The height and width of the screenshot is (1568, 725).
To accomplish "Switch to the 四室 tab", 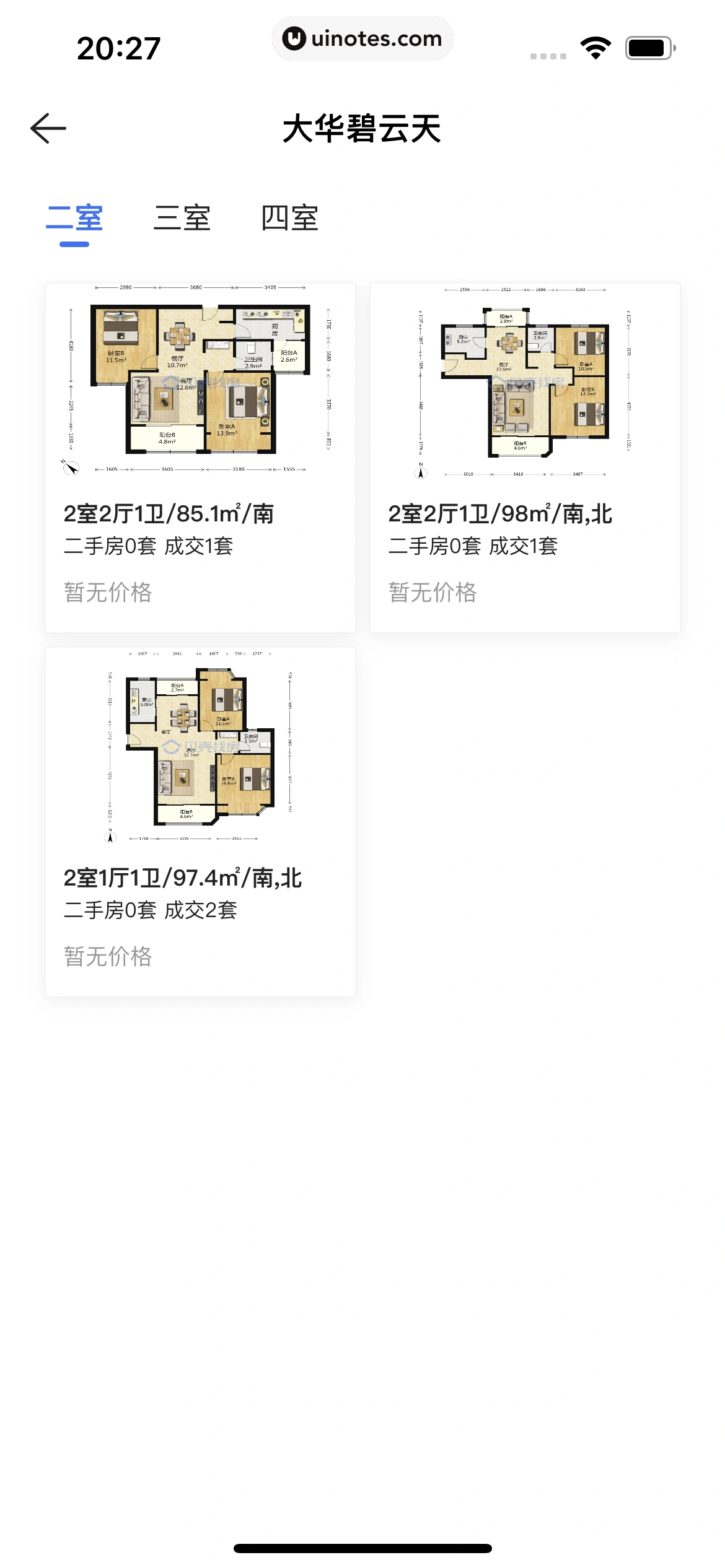I will point(289,219).
